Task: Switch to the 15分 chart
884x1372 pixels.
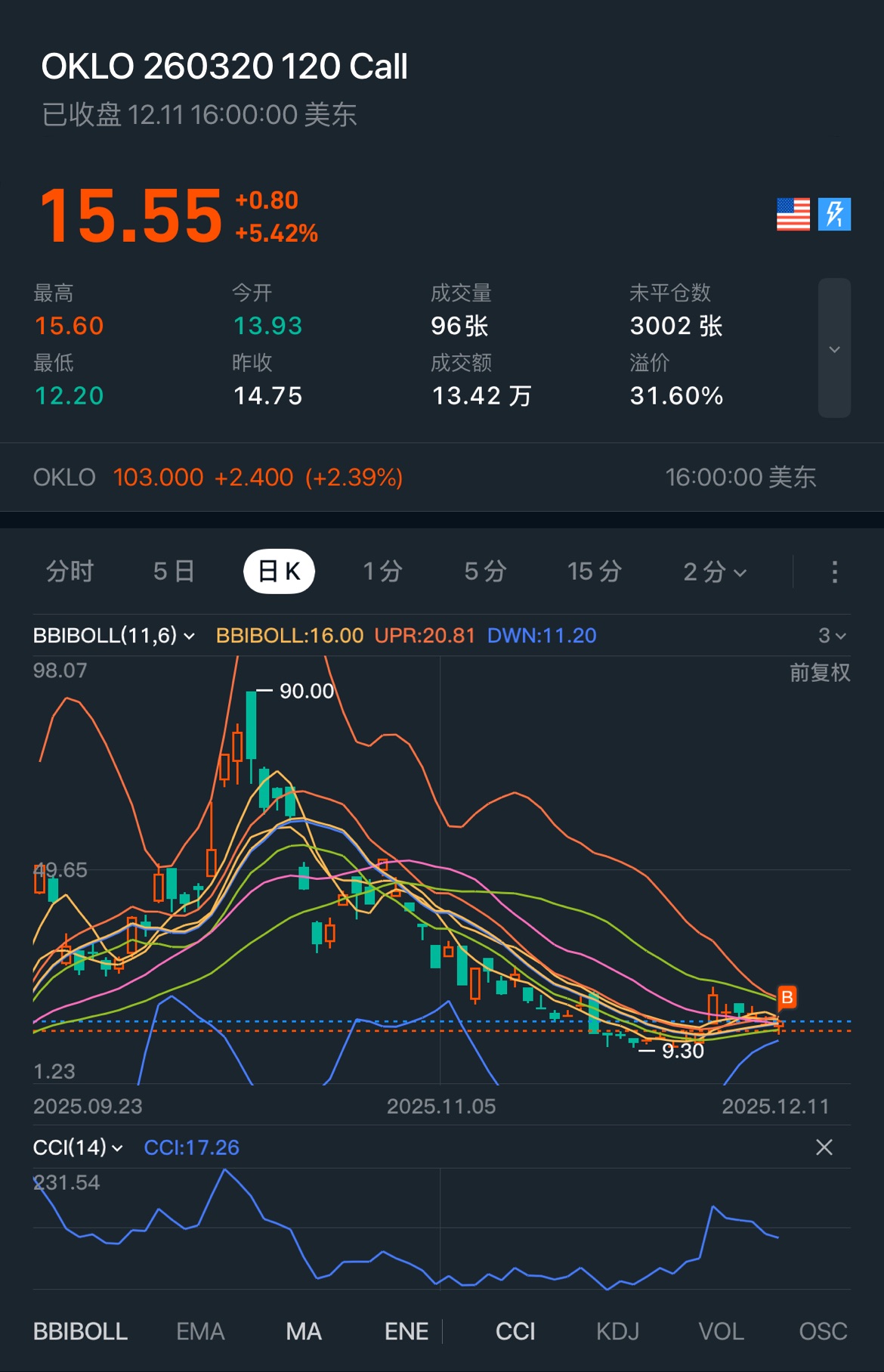Action: point(595,571)
